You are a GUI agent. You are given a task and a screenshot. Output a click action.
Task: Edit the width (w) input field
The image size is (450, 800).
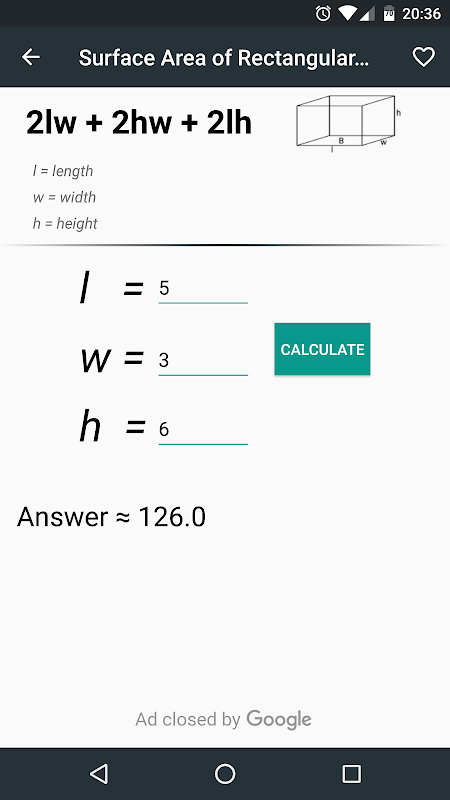coord(203,361)
